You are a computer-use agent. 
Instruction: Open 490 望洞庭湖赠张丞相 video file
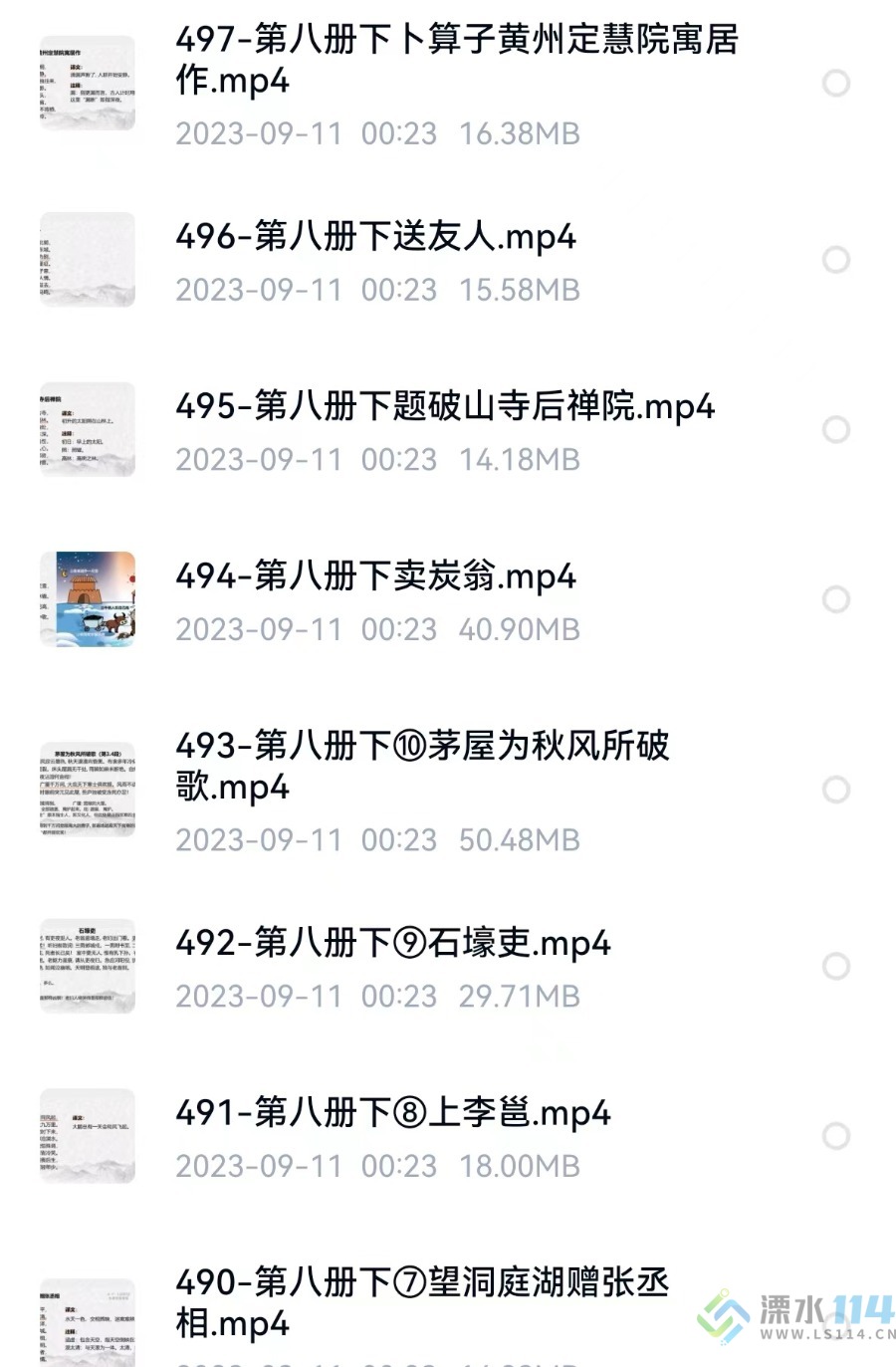tap(422, 1301)
